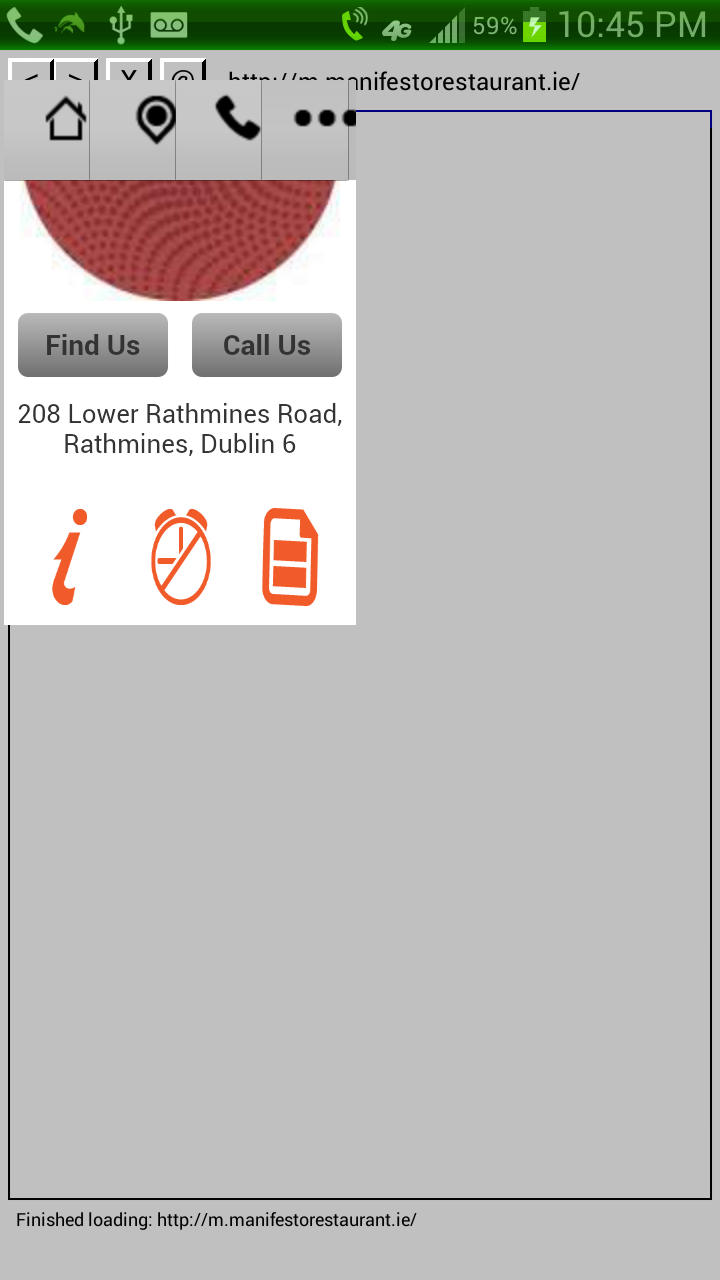Screen dimensions: 720x1280
Task: Tap the Find Us button
Action: click(x=93, y=345)
